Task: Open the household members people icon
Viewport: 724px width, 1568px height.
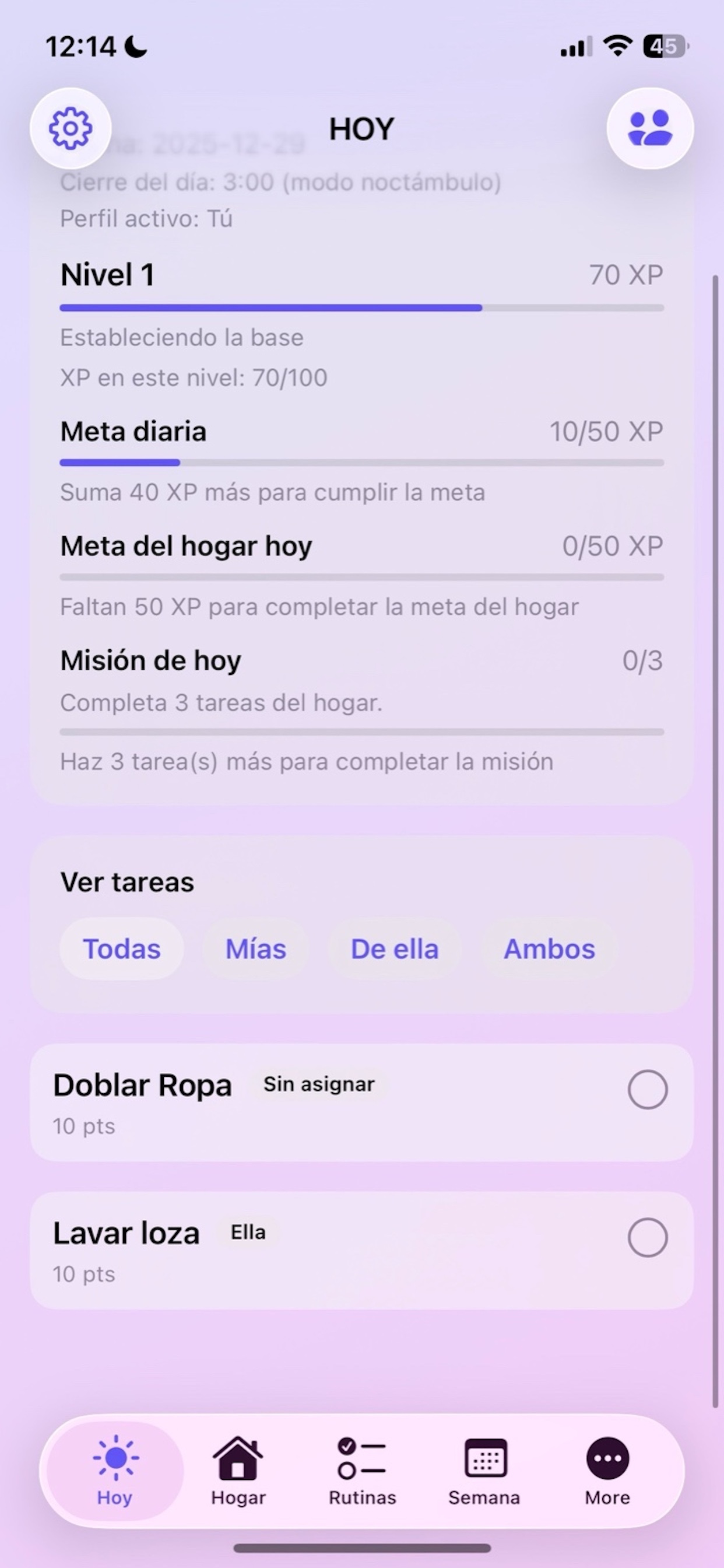Action: (649, 128)
